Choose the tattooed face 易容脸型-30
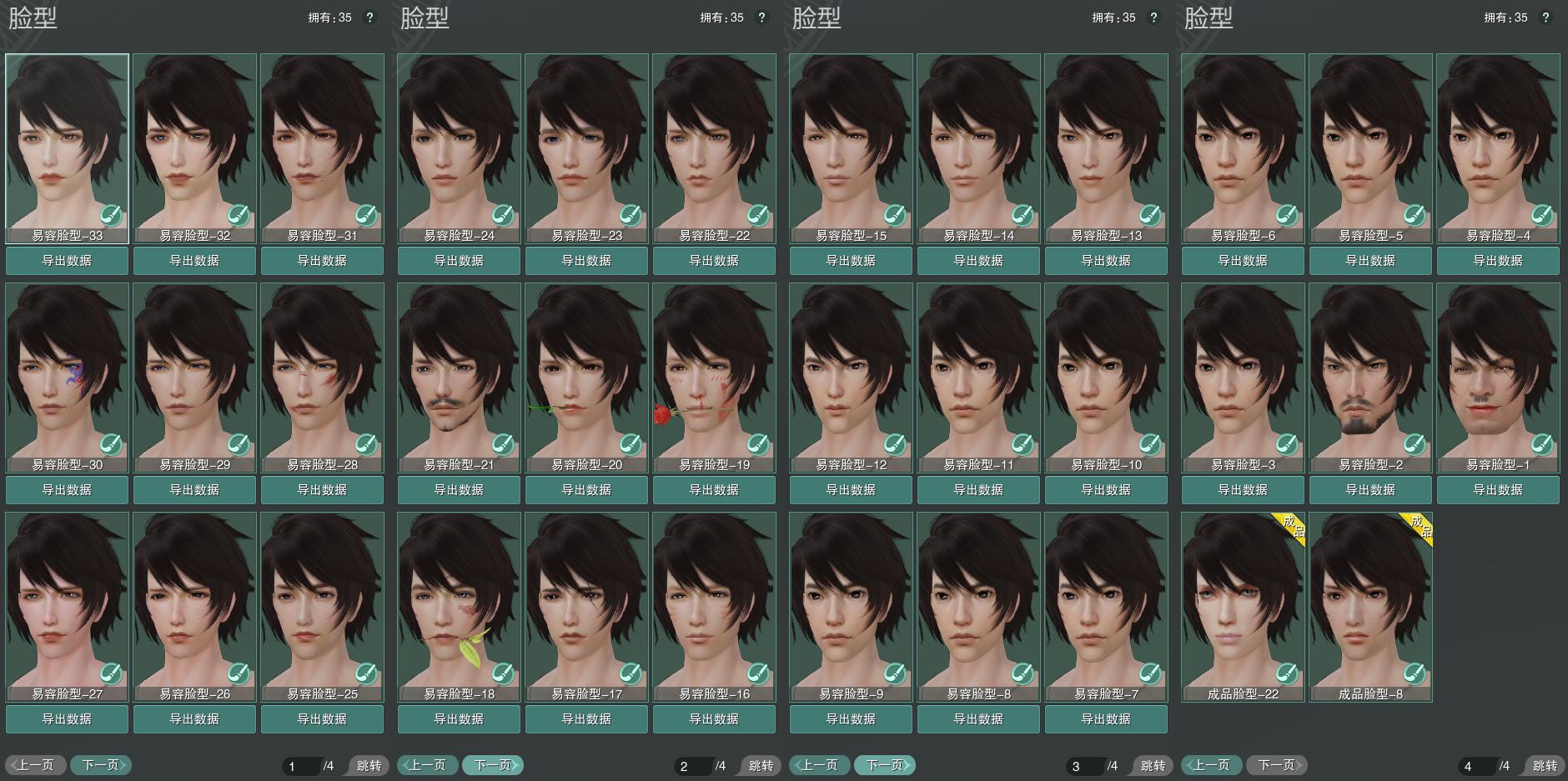This screenshot has width=1568, height=781. tap(67, 371)
